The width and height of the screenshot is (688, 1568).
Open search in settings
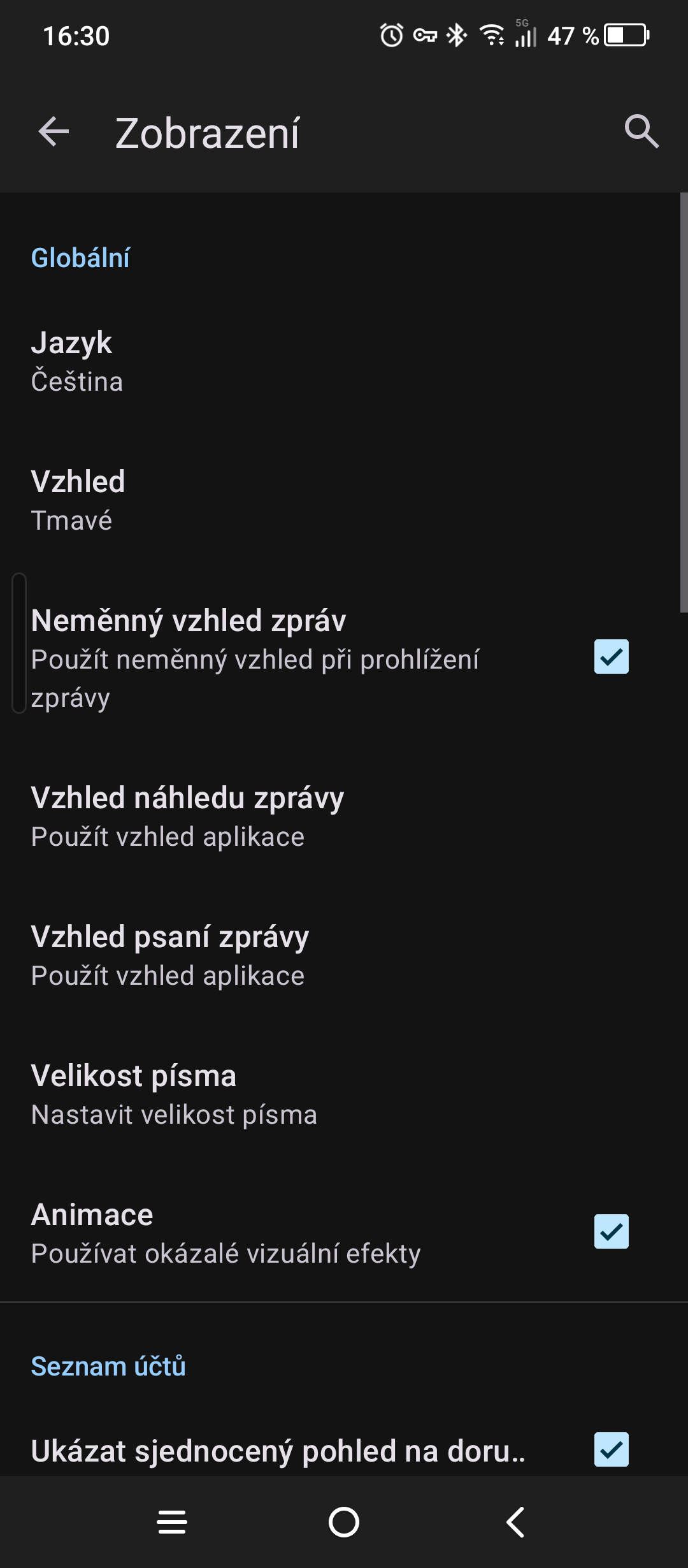[x=641, y=132]
